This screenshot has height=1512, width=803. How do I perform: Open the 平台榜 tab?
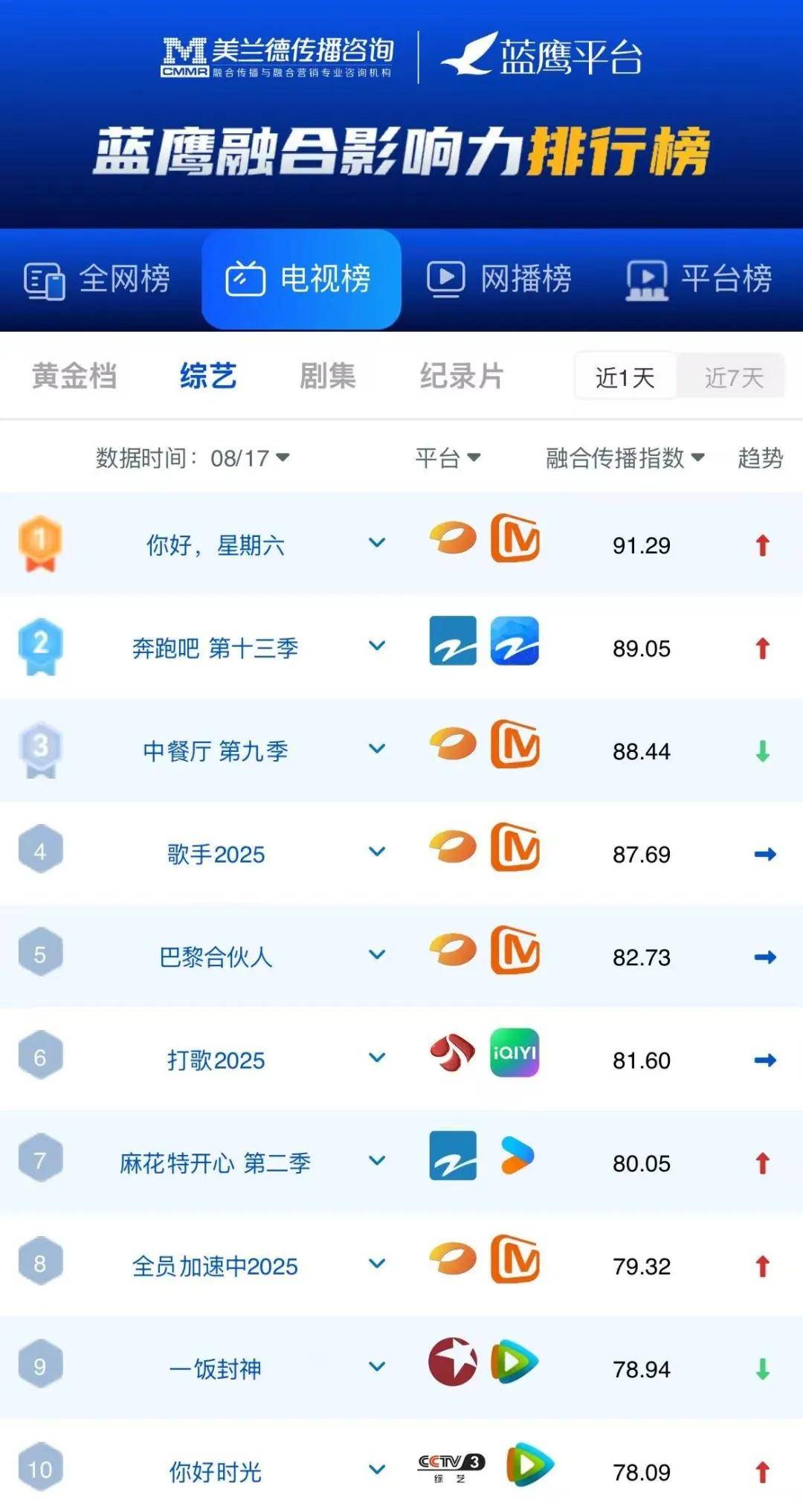tap(699, 280)
